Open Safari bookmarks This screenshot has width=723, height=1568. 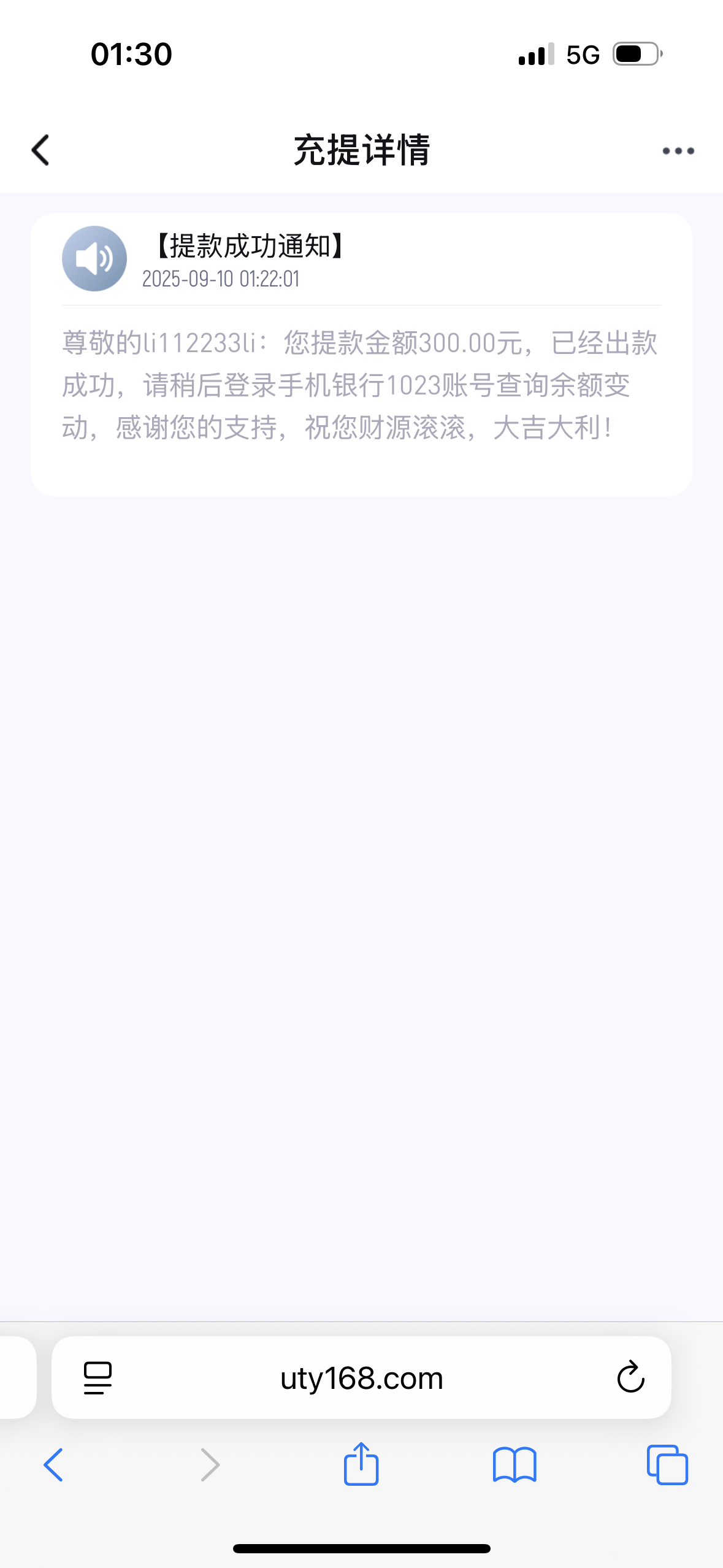click(x=515, y=1465)
